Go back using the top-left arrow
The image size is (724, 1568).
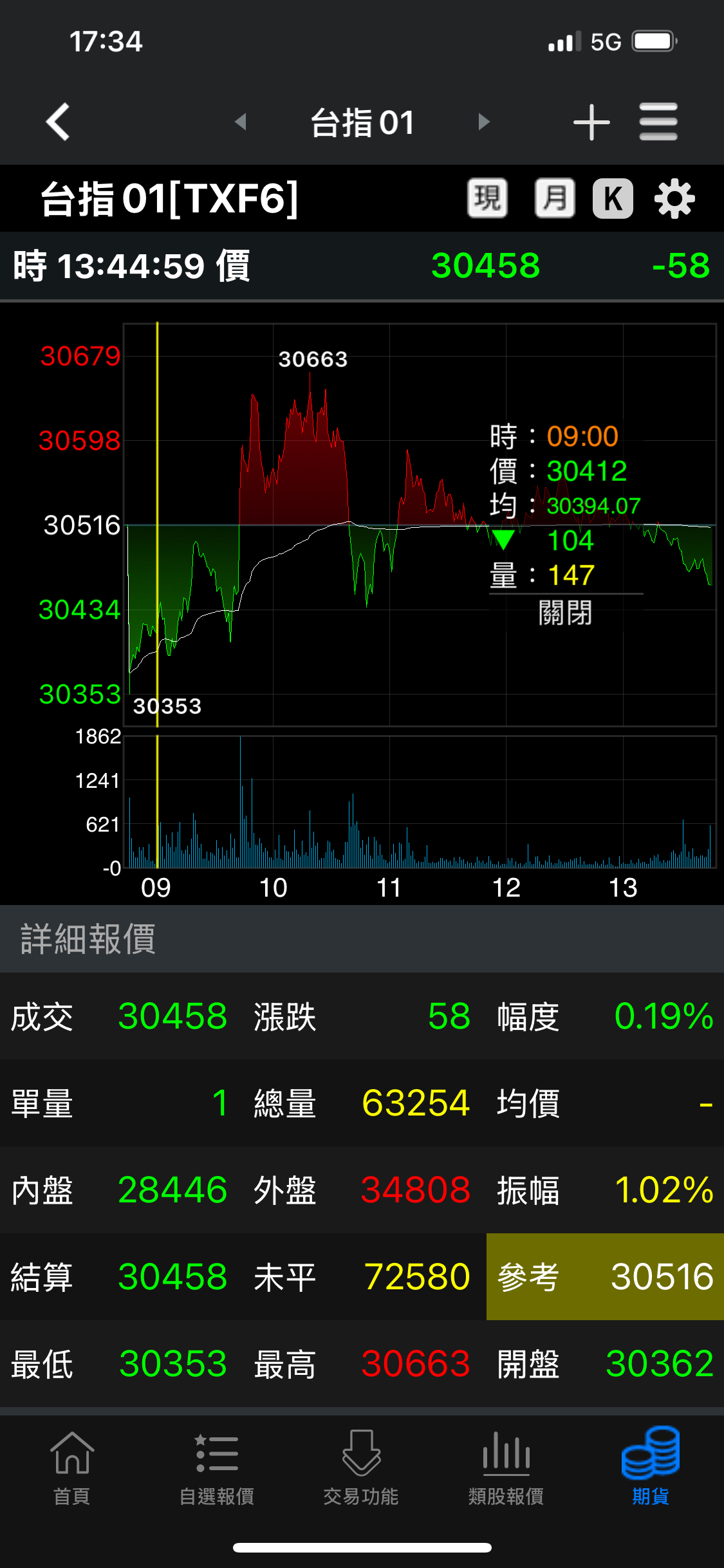pos(58,122)
